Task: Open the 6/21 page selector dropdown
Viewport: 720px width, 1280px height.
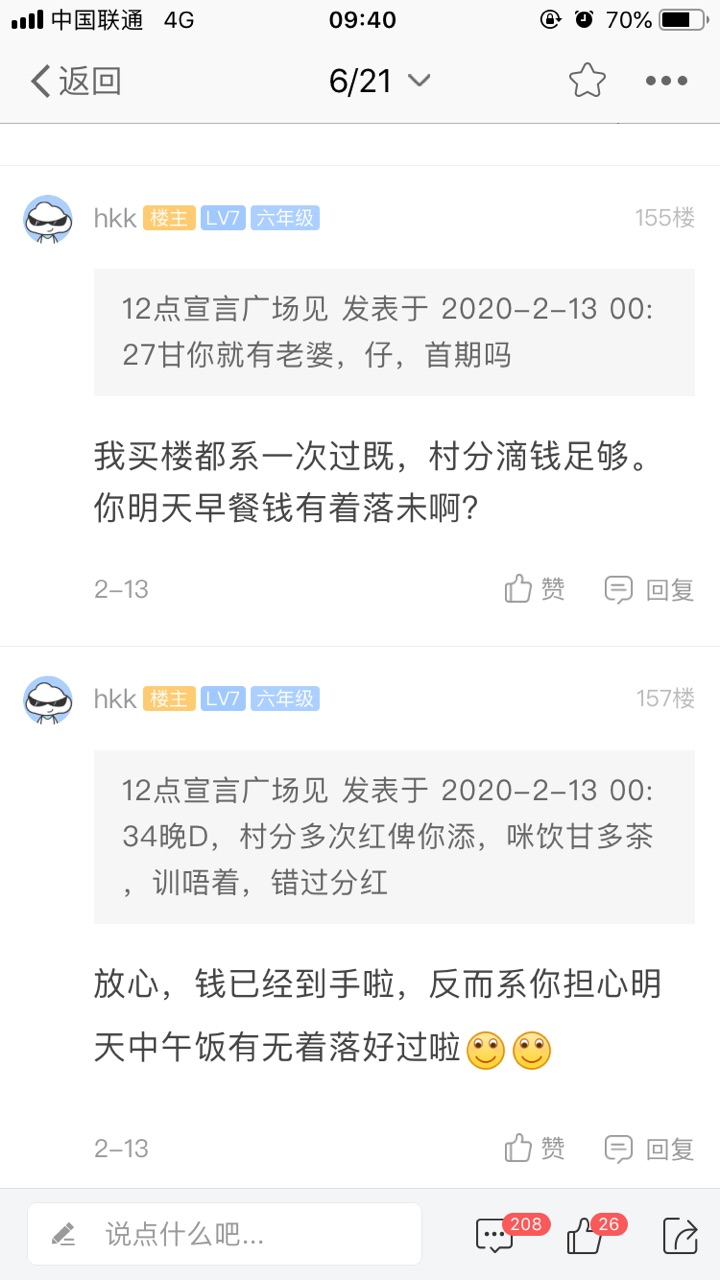Action: click(x=379, y=81)
